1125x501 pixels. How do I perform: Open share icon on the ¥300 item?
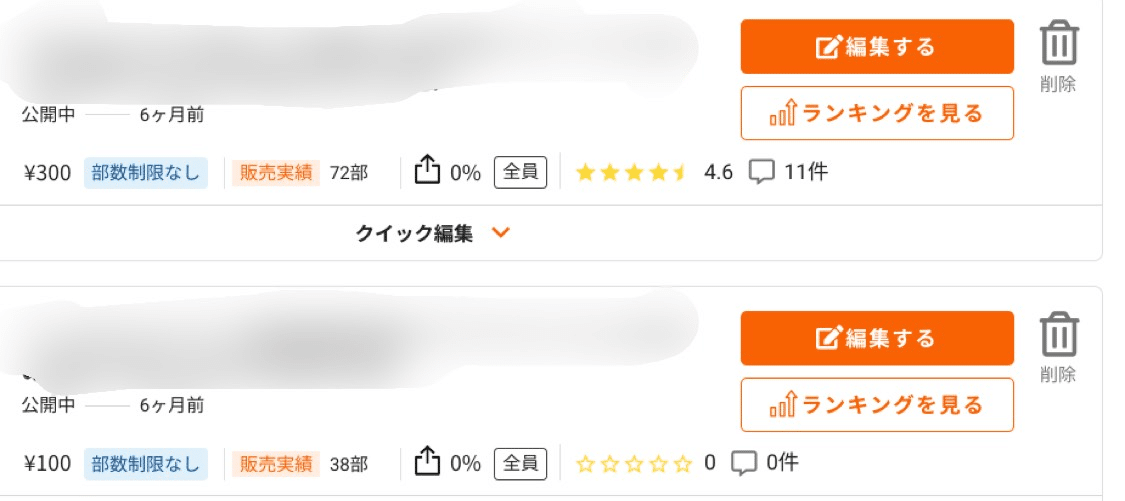coord(427,172)
